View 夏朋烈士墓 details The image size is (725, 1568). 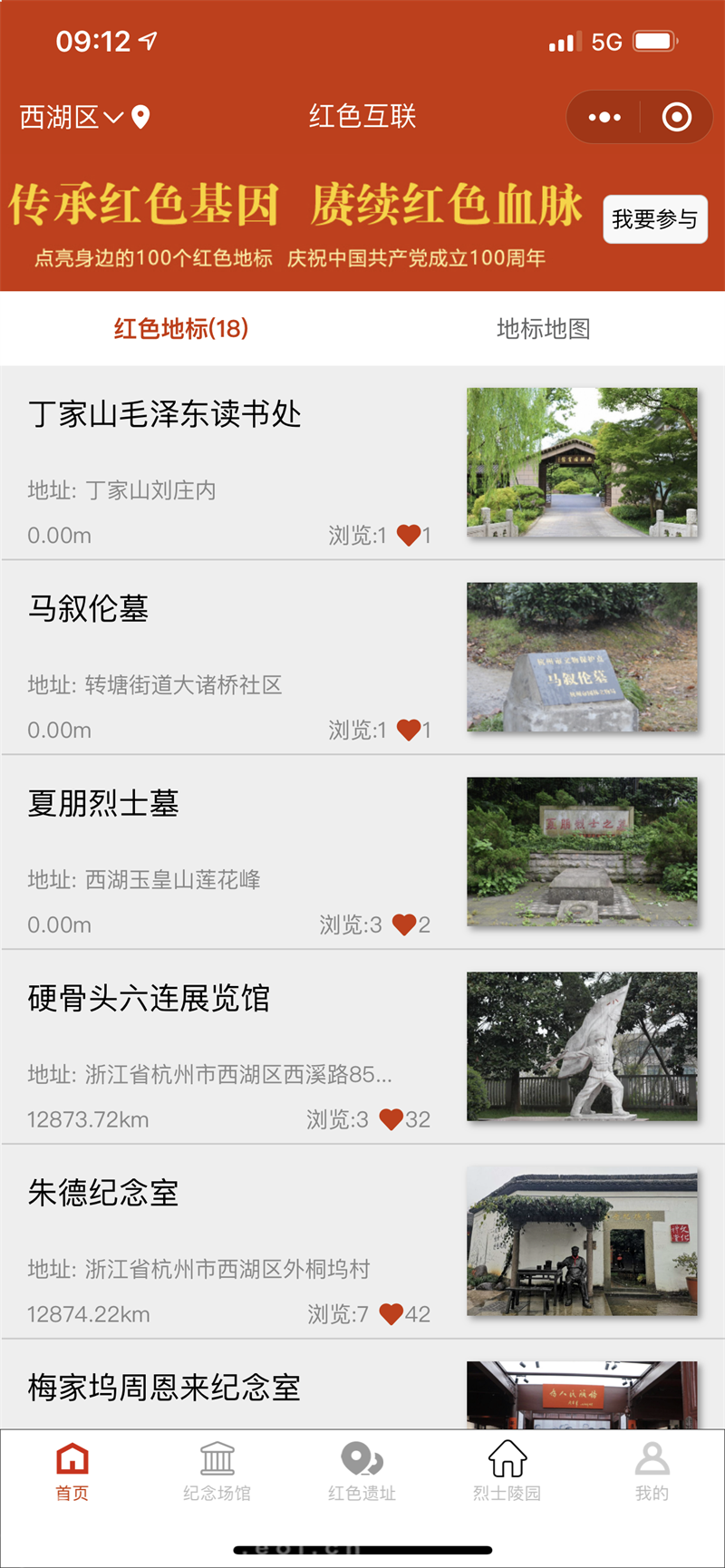tap(362, 852)
